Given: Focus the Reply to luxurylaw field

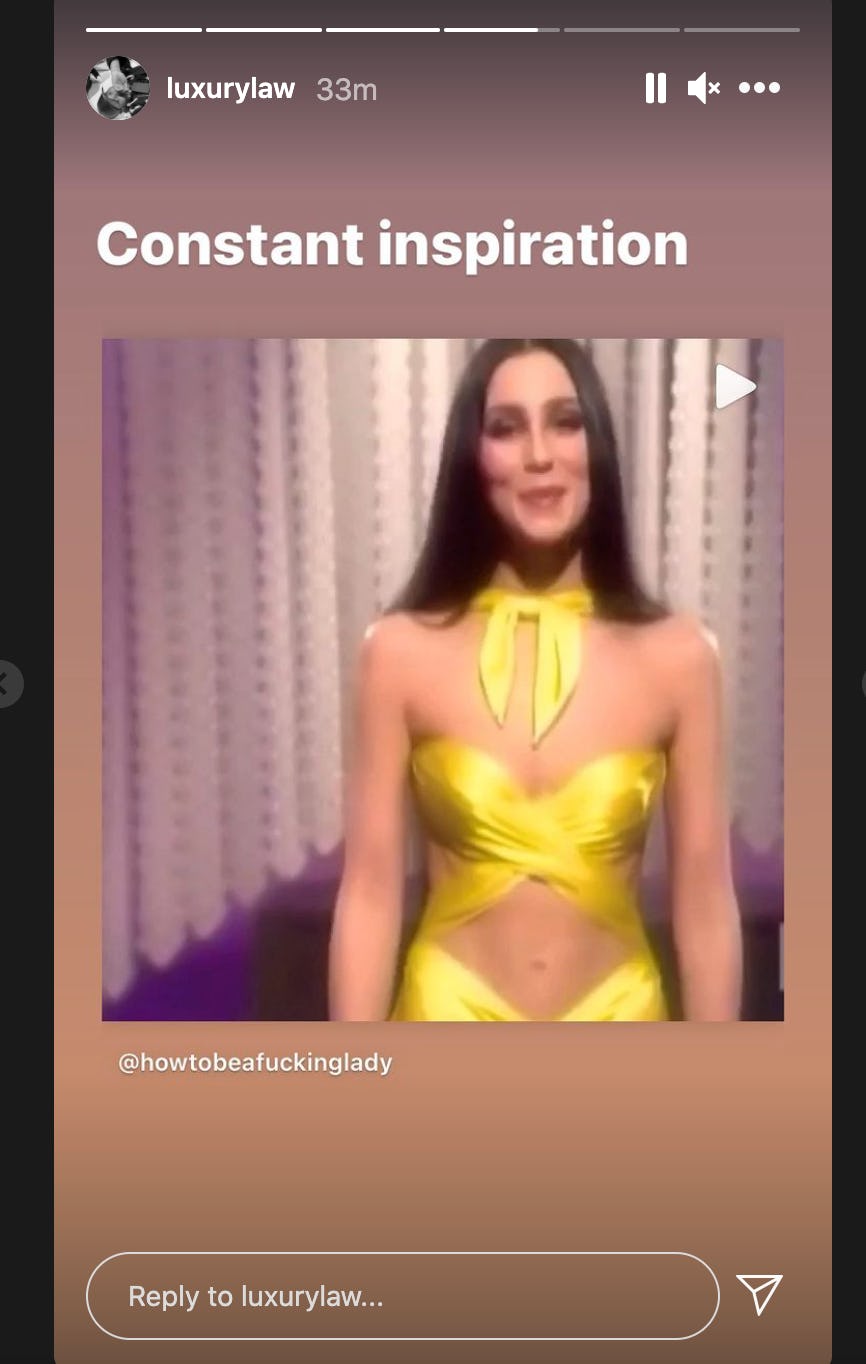Looking at the screenshot, I should click(x=402, y=1296).
